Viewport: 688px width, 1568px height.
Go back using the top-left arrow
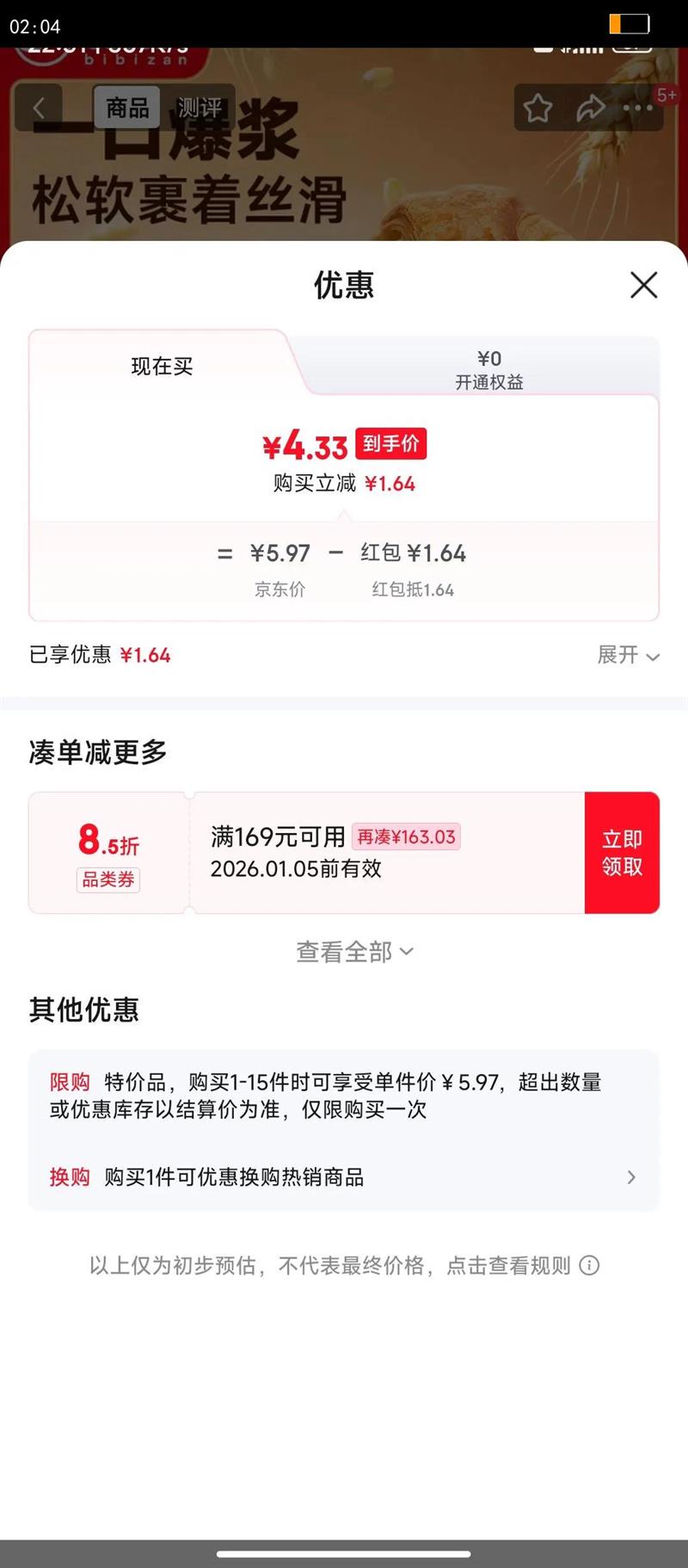[x=39, y=108]
